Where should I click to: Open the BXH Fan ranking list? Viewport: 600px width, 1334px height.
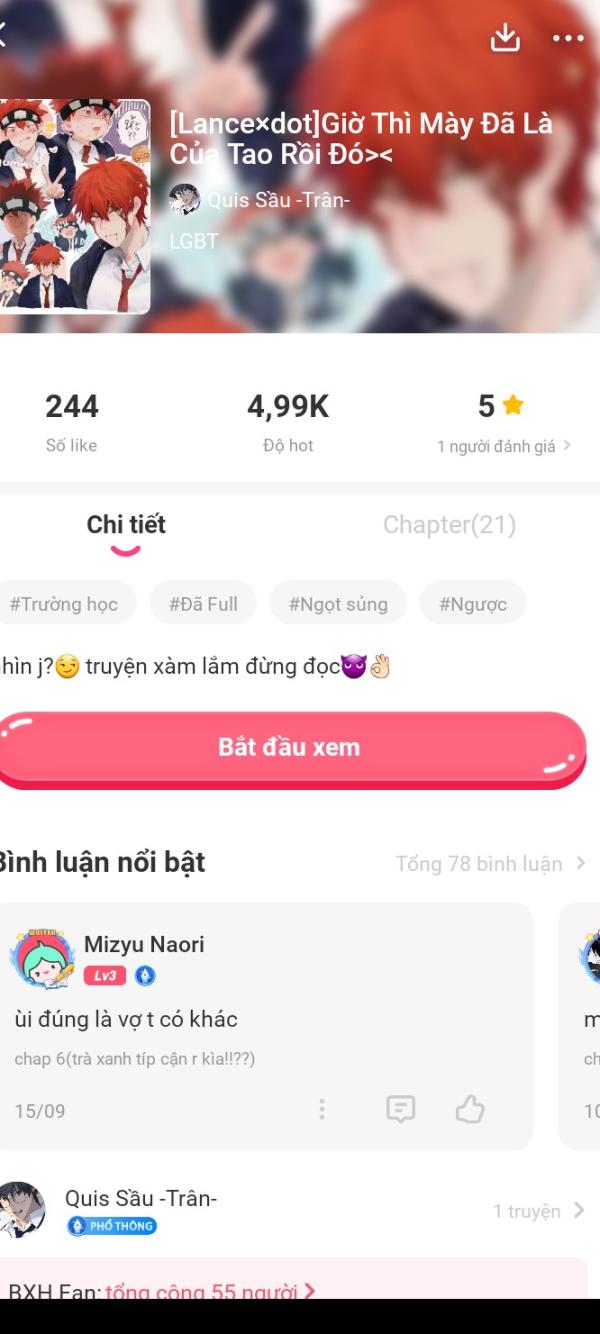[160, 1291]
